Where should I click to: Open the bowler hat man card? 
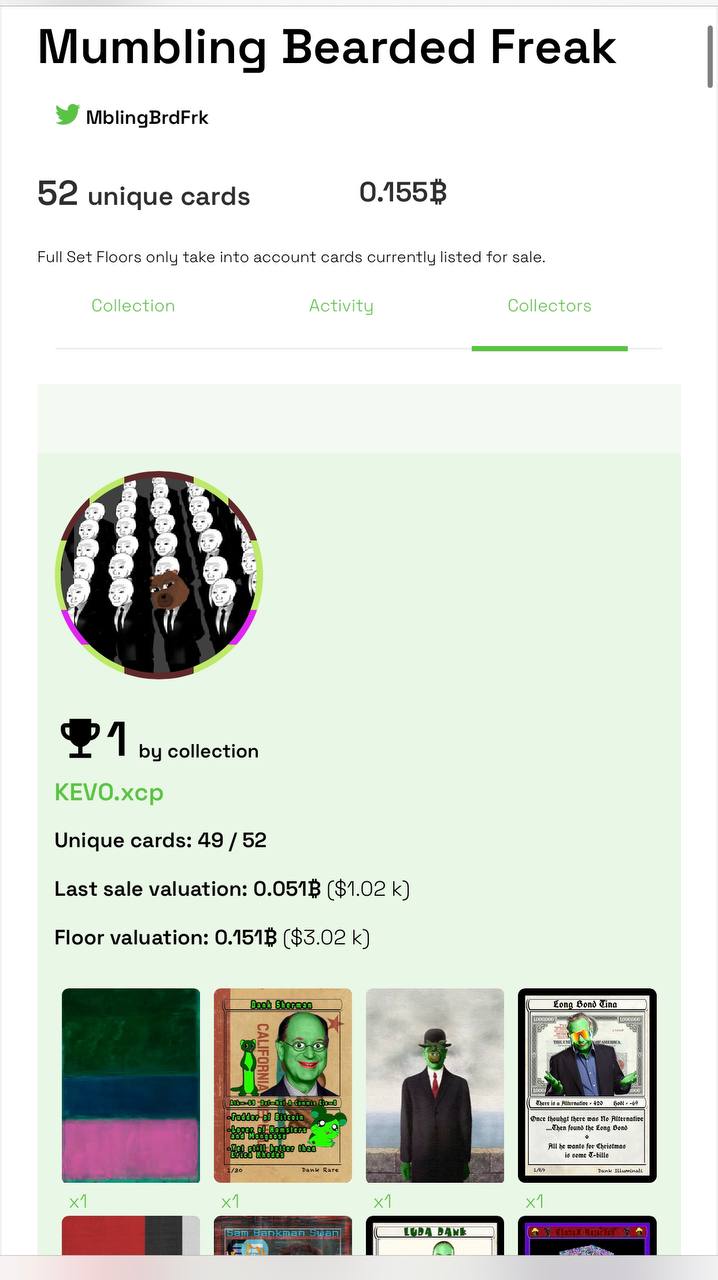pyautogui.click(x=435, y=1085)
